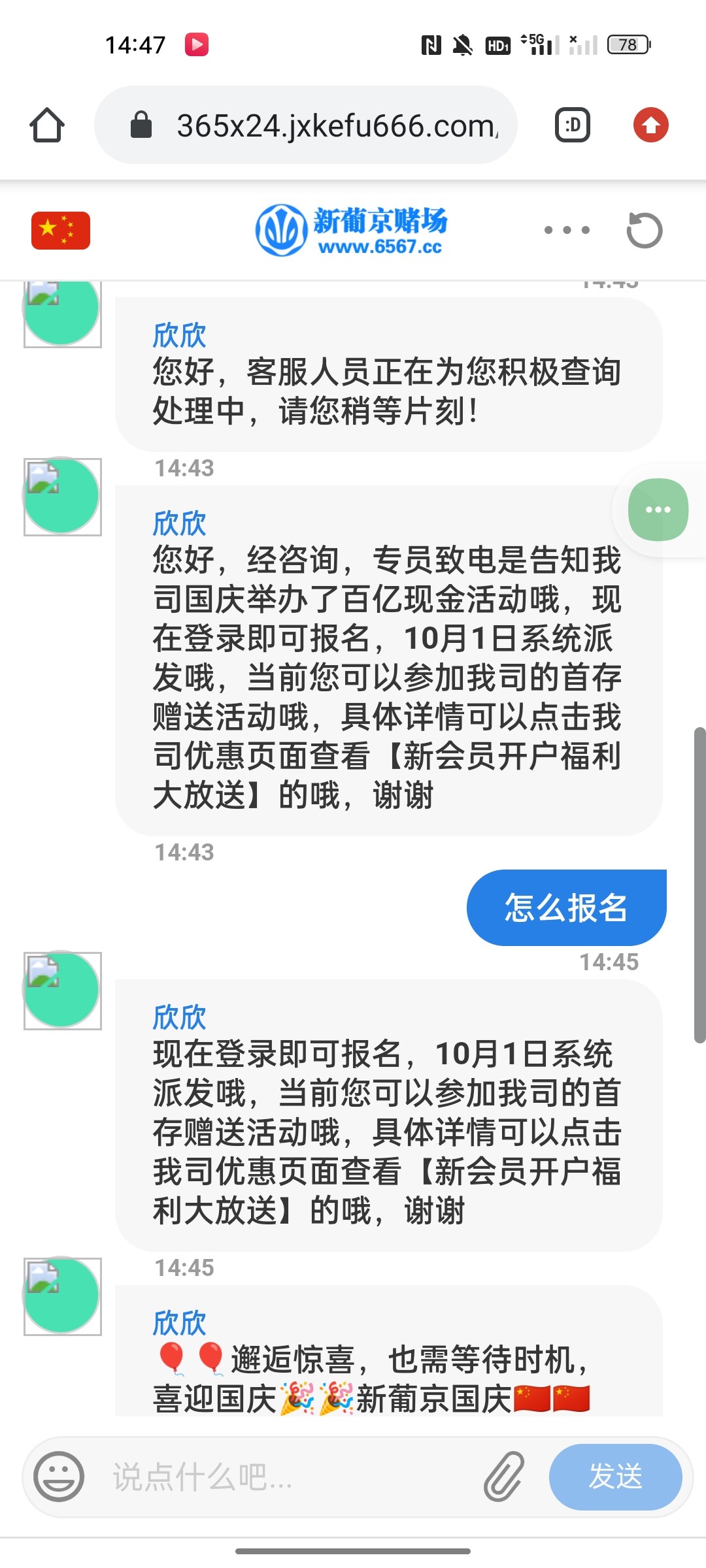Open the browser tabs switcher

[573, 125]
